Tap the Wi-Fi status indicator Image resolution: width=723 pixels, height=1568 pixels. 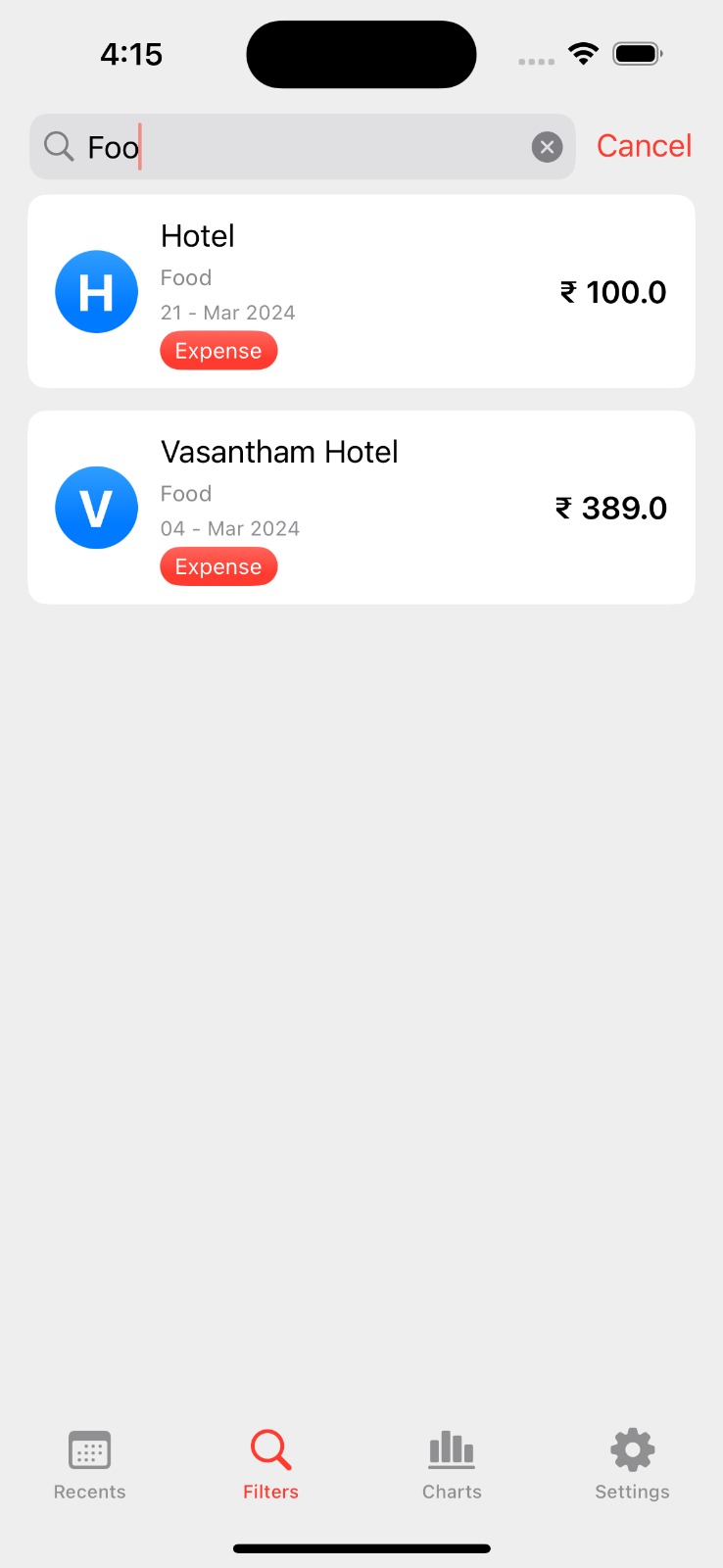[584, 54]
